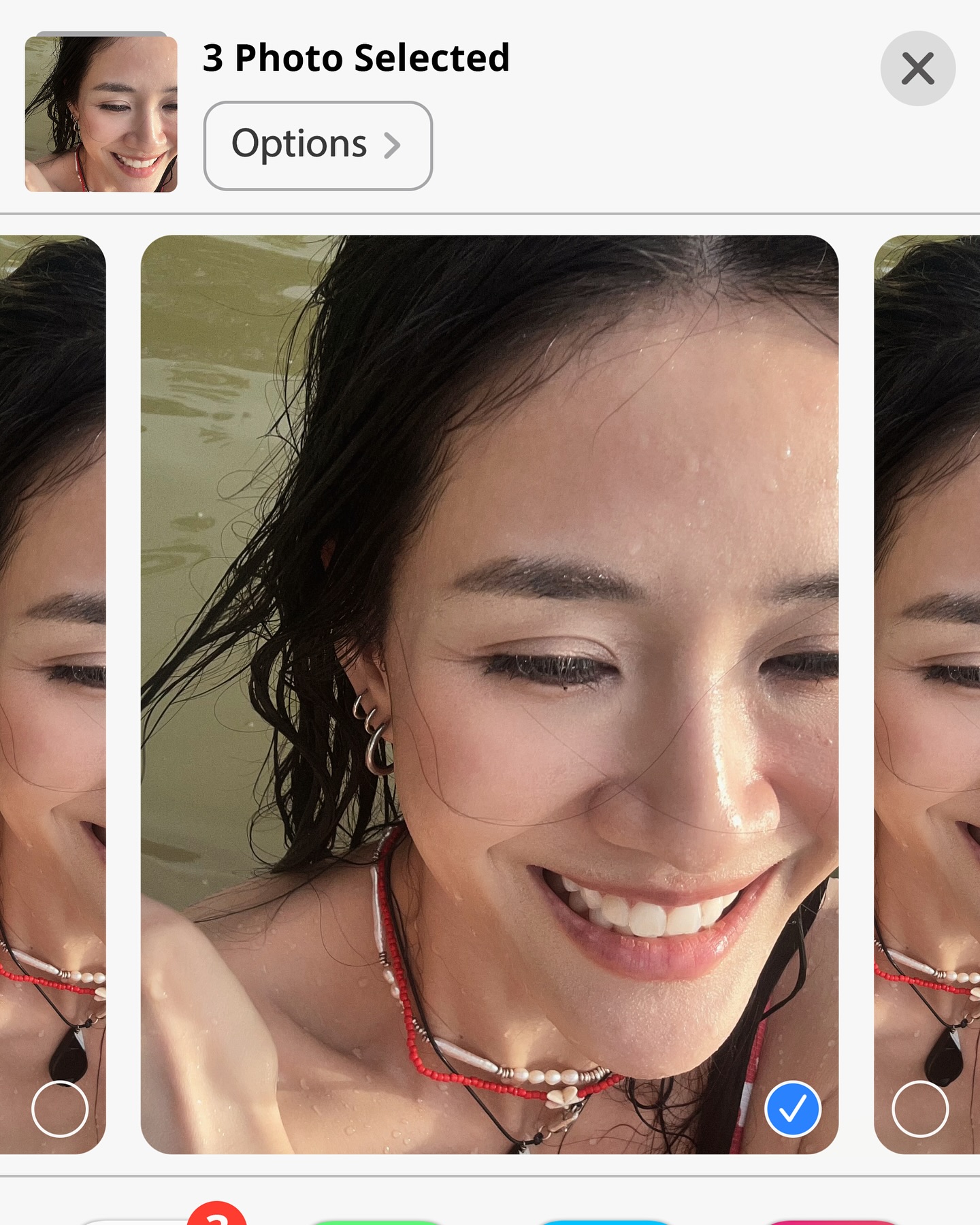The height and width of the screenshot is (1225, 980).
Task: Select the photo on the left
Action: coord(60,1109)
